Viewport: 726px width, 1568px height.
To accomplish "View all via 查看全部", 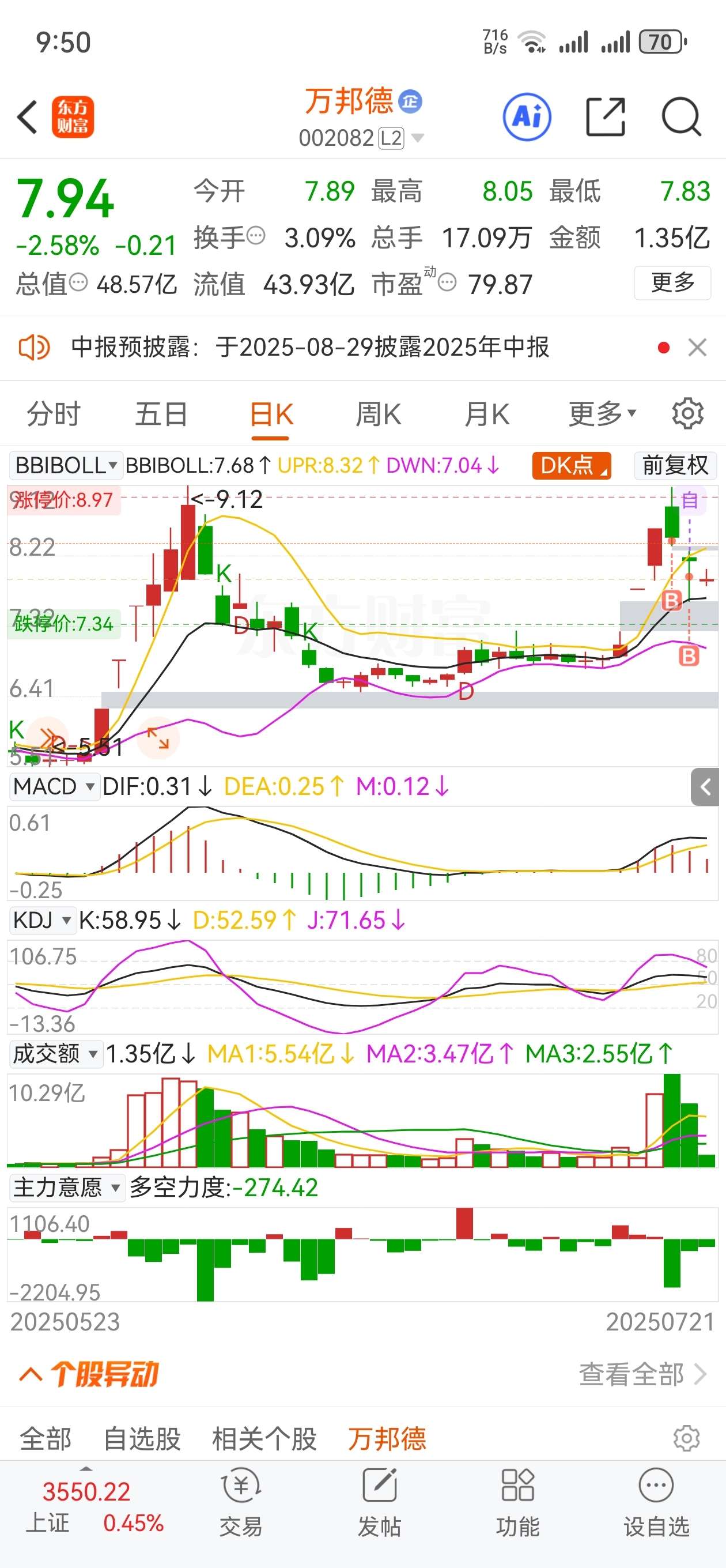I will [642, 1374].
